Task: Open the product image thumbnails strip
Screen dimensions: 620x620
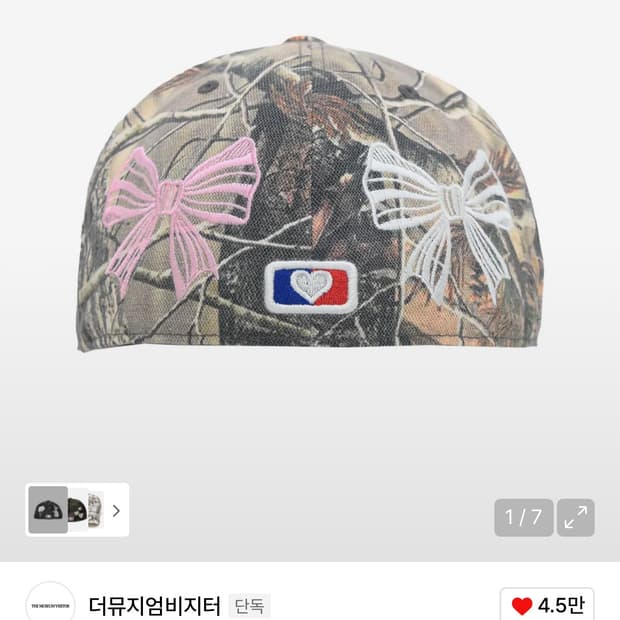Action: click(77, 510)
